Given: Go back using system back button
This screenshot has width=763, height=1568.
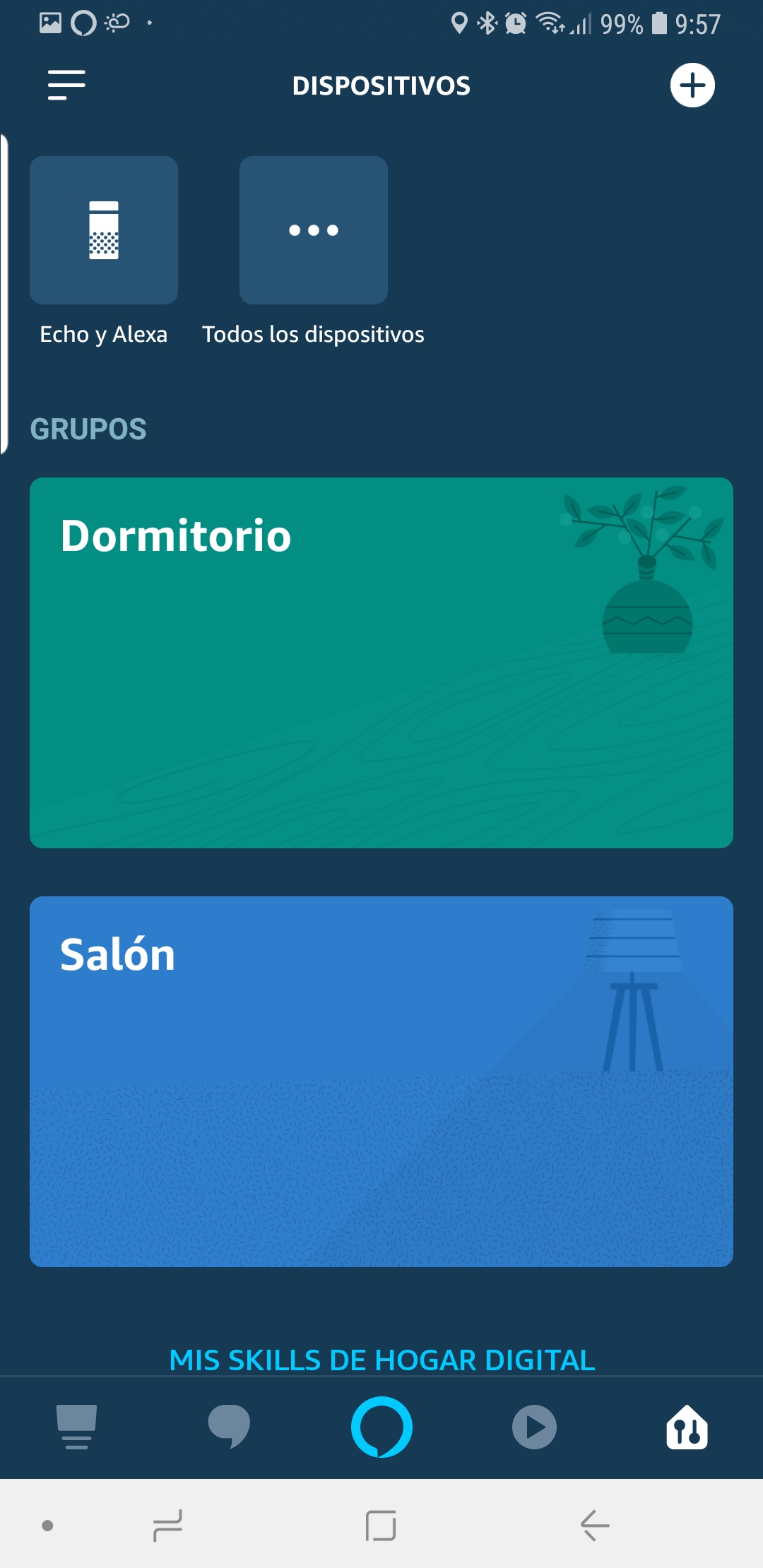Looking at the screenshot, I should (x=595, y=1526).
